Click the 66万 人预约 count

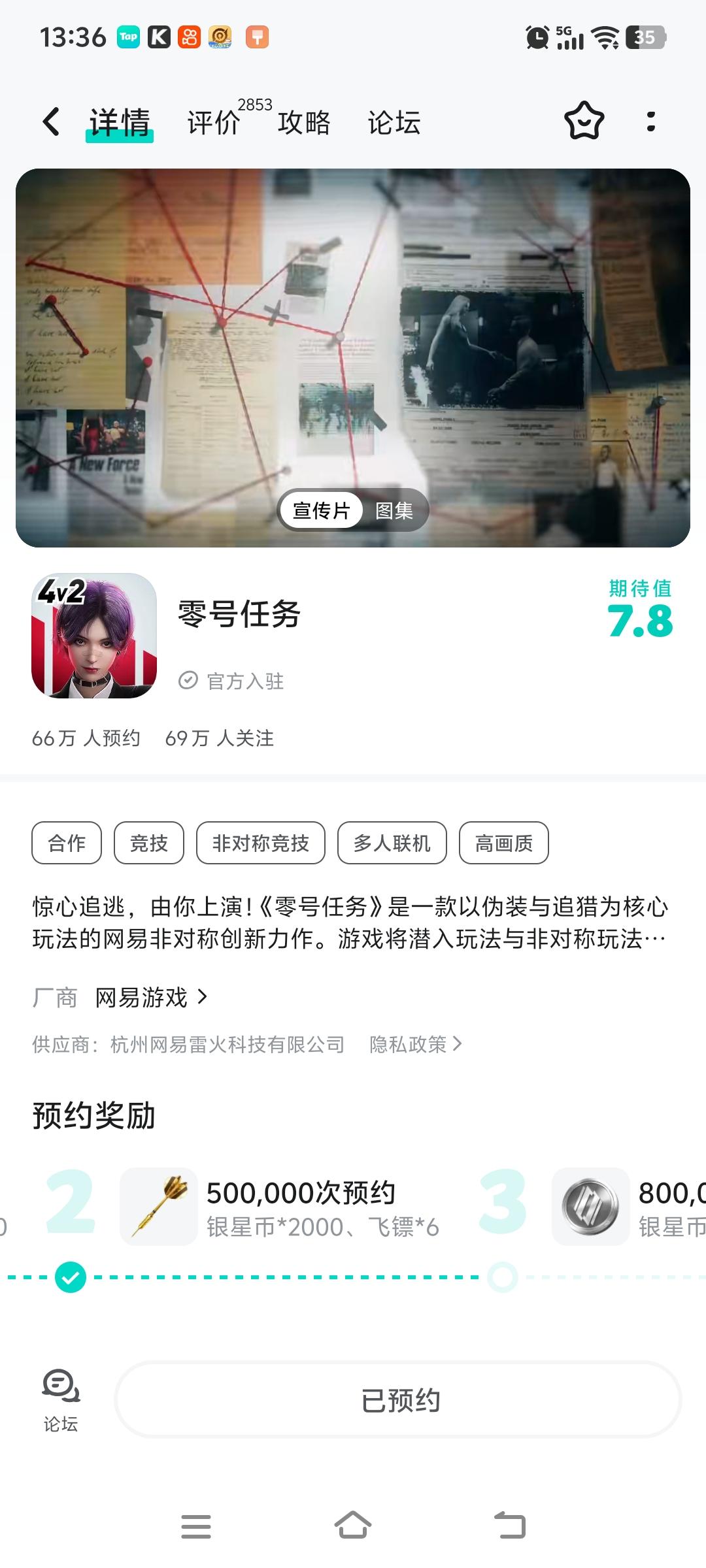coord(87,739)
